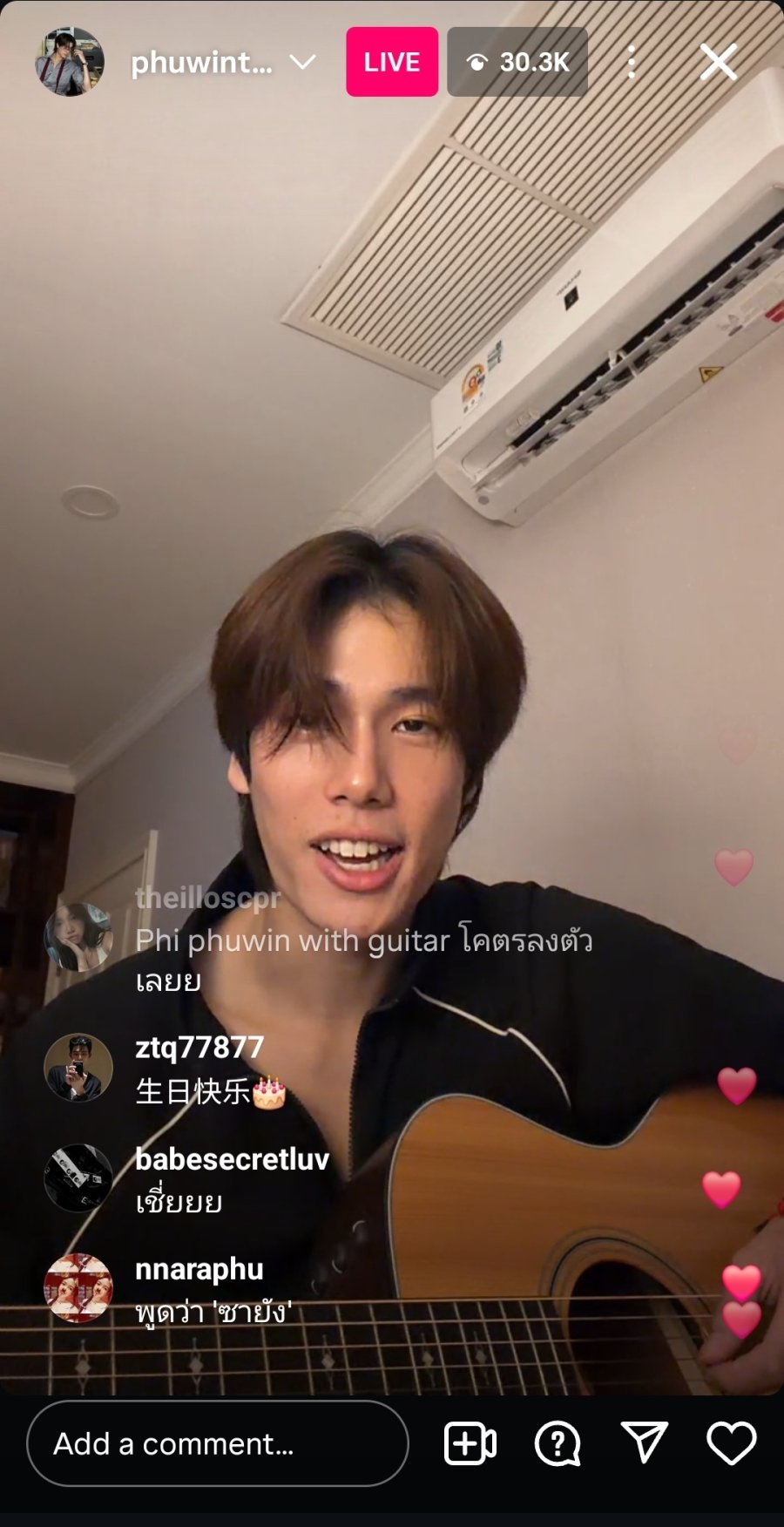Open the host's profile picture

70,62
